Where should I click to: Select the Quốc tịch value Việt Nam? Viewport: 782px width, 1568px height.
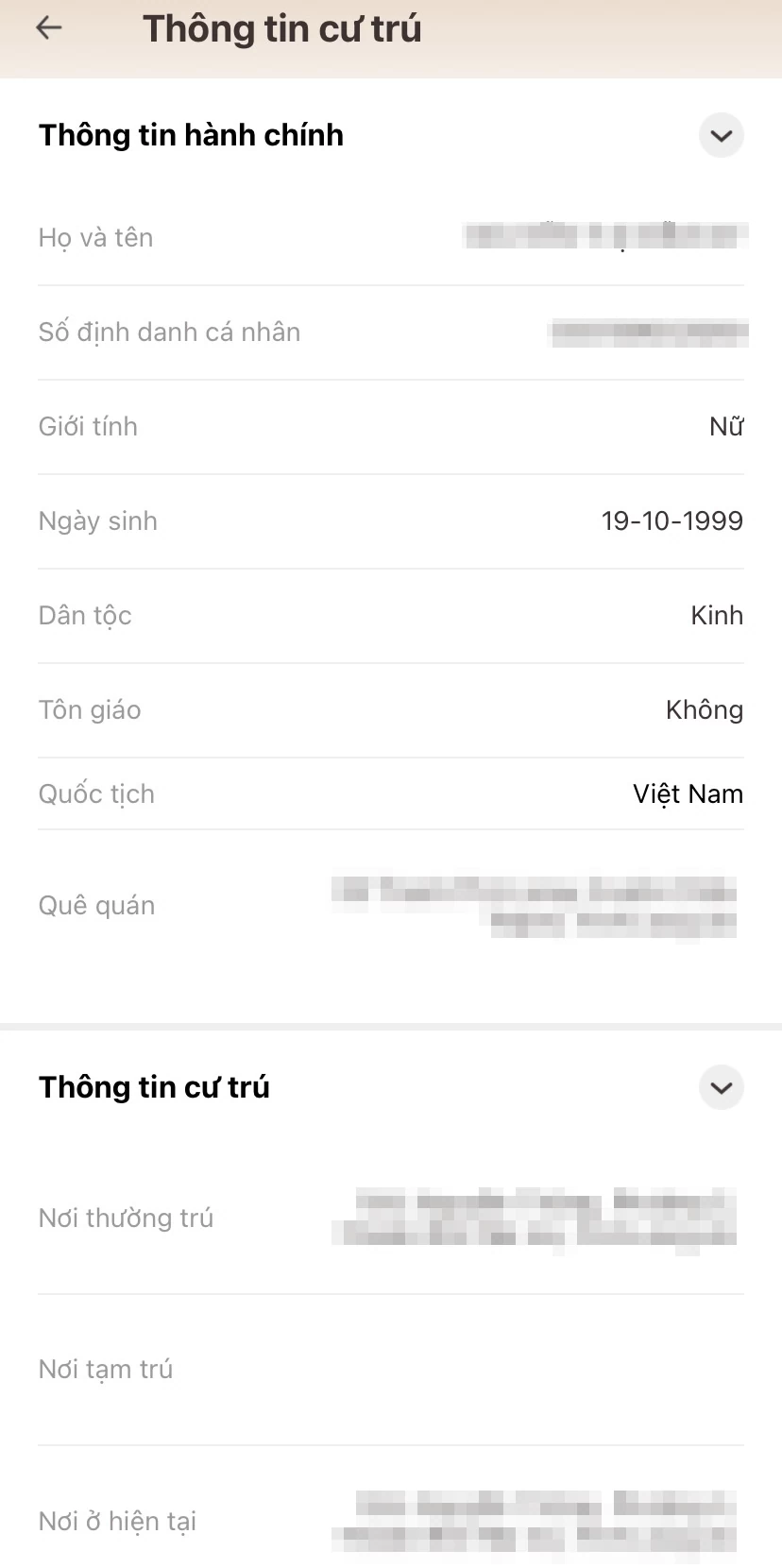pyautogui.click(x=688, y=793)
